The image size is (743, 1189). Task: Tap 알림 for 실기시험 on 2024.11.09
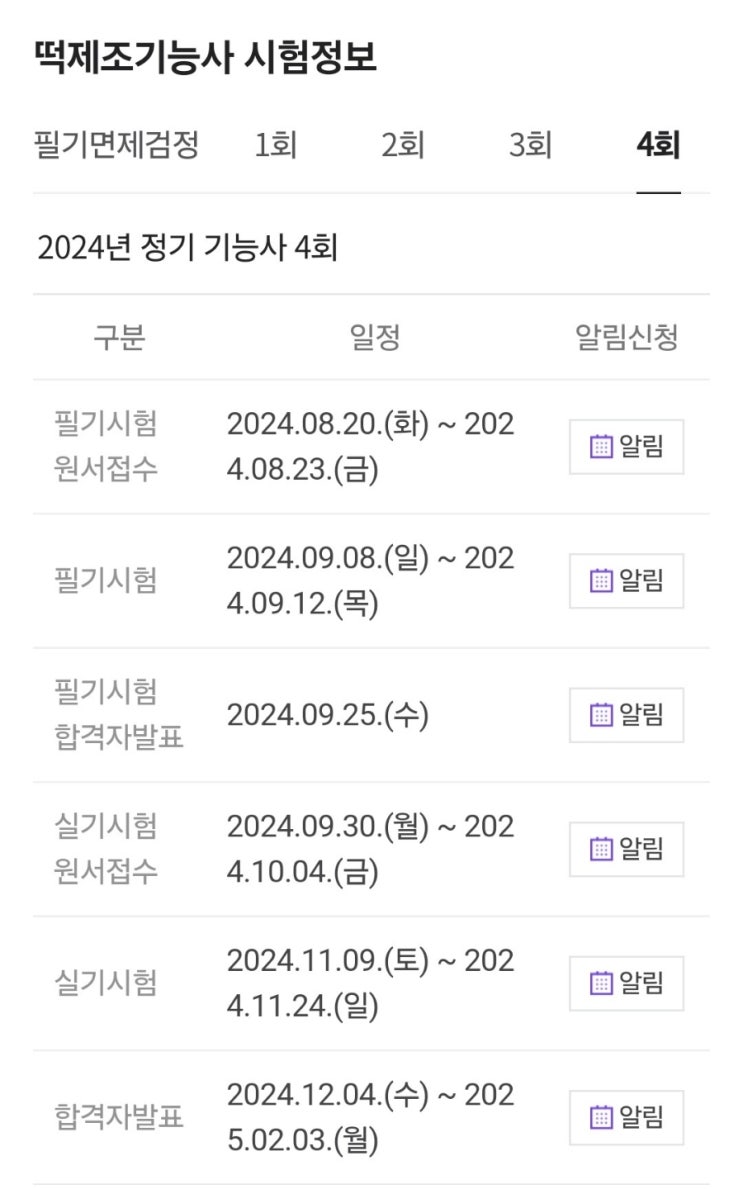[x=627, y=983]
